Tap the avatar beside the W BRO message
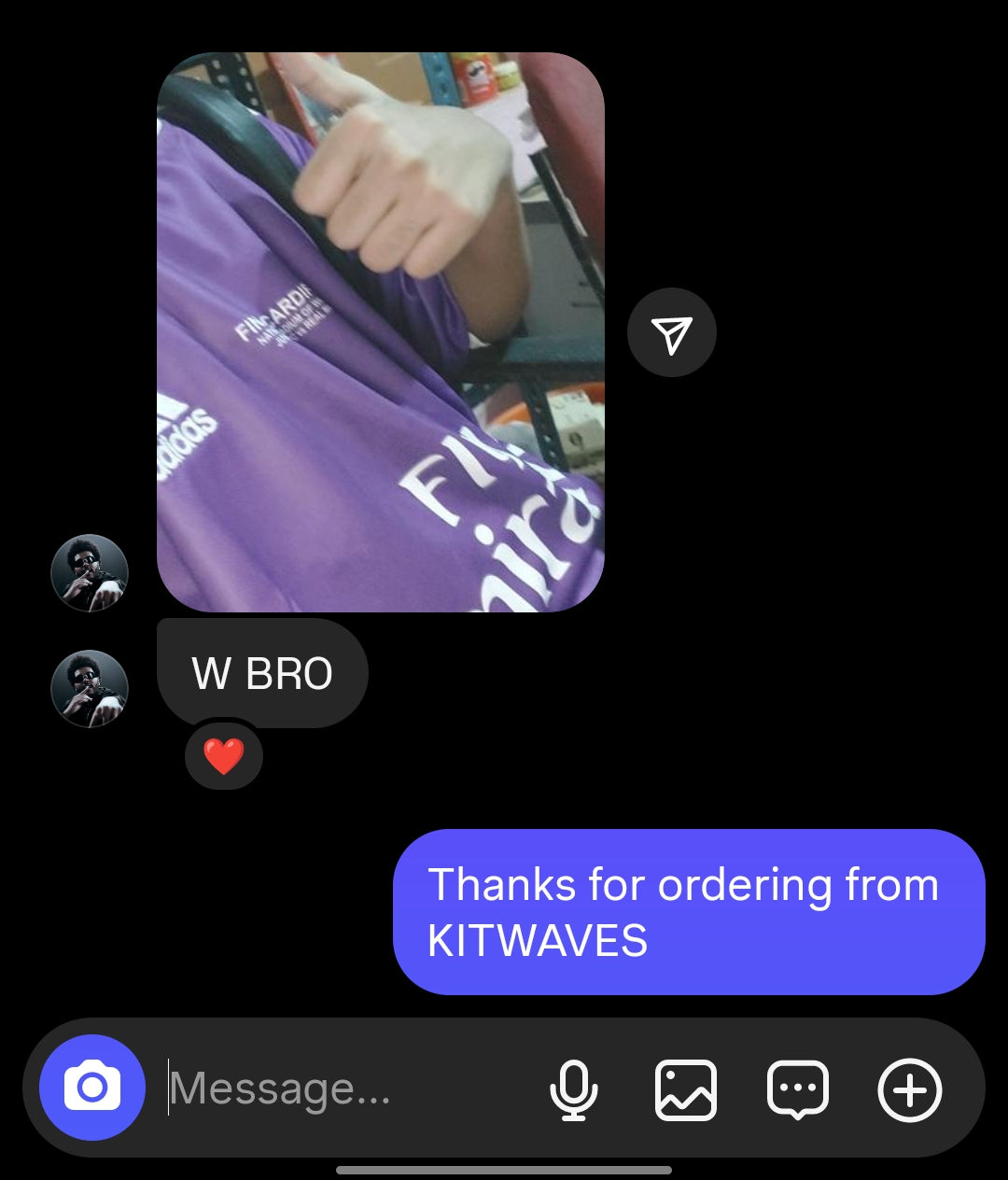1008x1180 pixels. pos(89,688)
